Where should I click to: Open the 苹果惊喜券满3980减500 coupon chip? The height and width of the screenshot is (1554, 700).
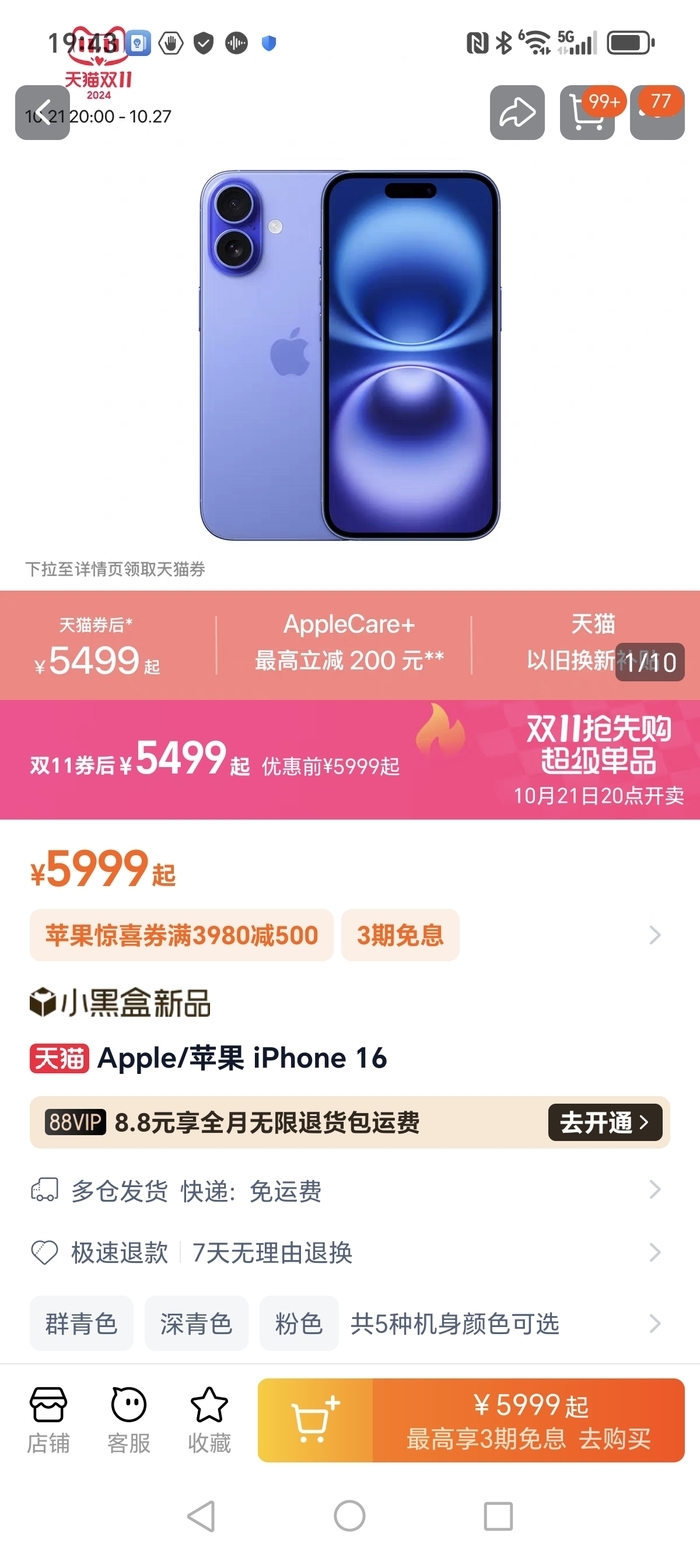click(181, 935)
